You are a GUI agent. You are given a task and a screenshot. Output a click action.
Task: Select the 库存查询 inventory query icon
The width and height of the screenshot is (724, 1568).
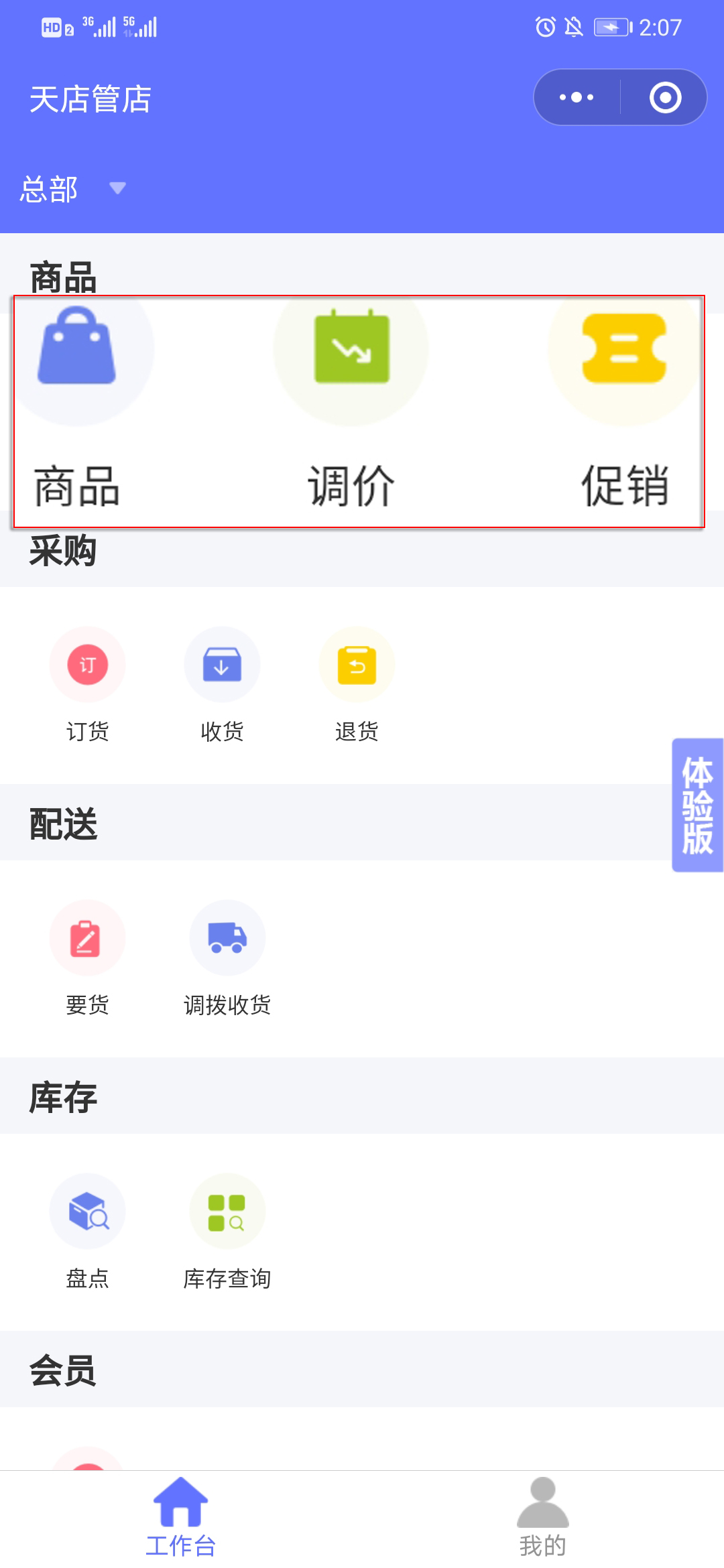(227, 1210)
